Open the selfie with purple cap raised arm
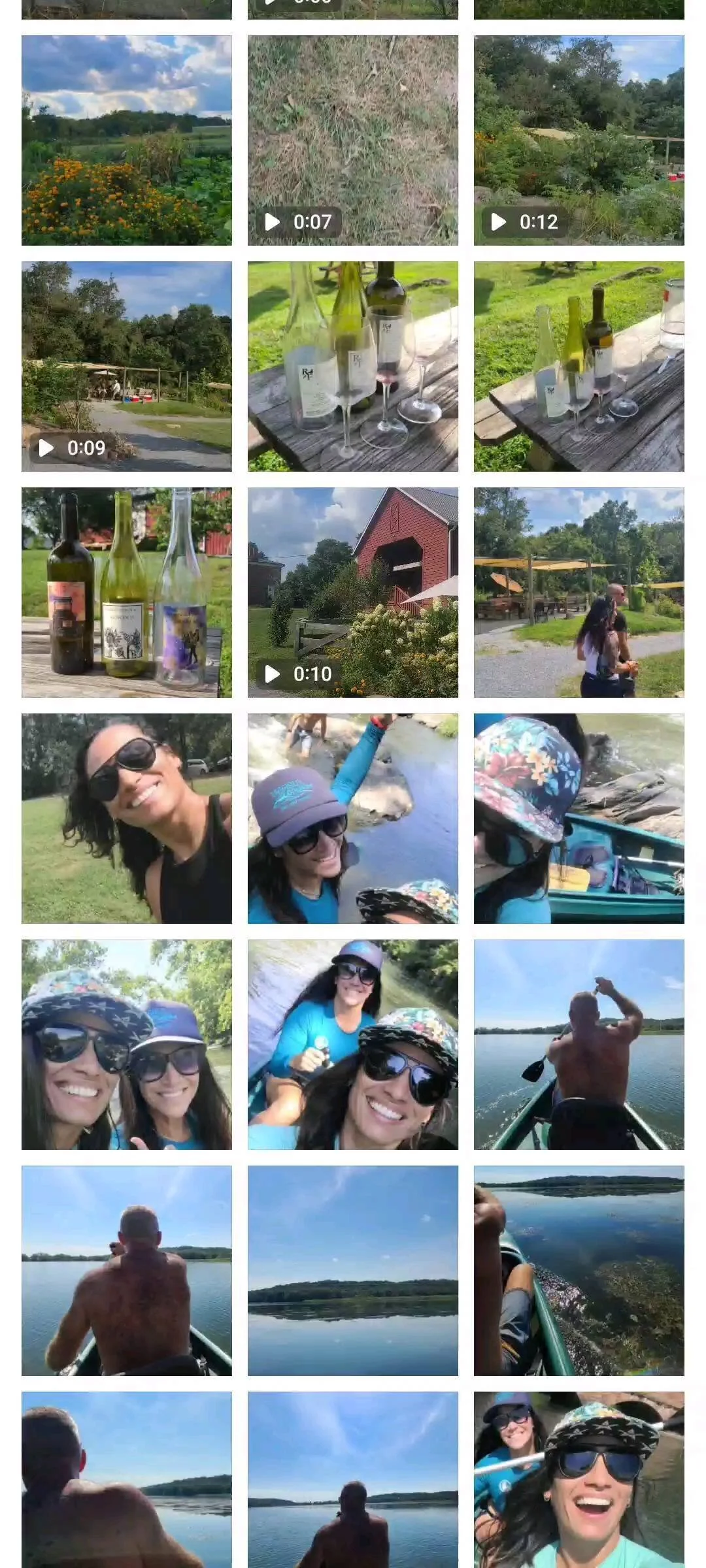This screenshot has width=706, height=1568. 352,819
